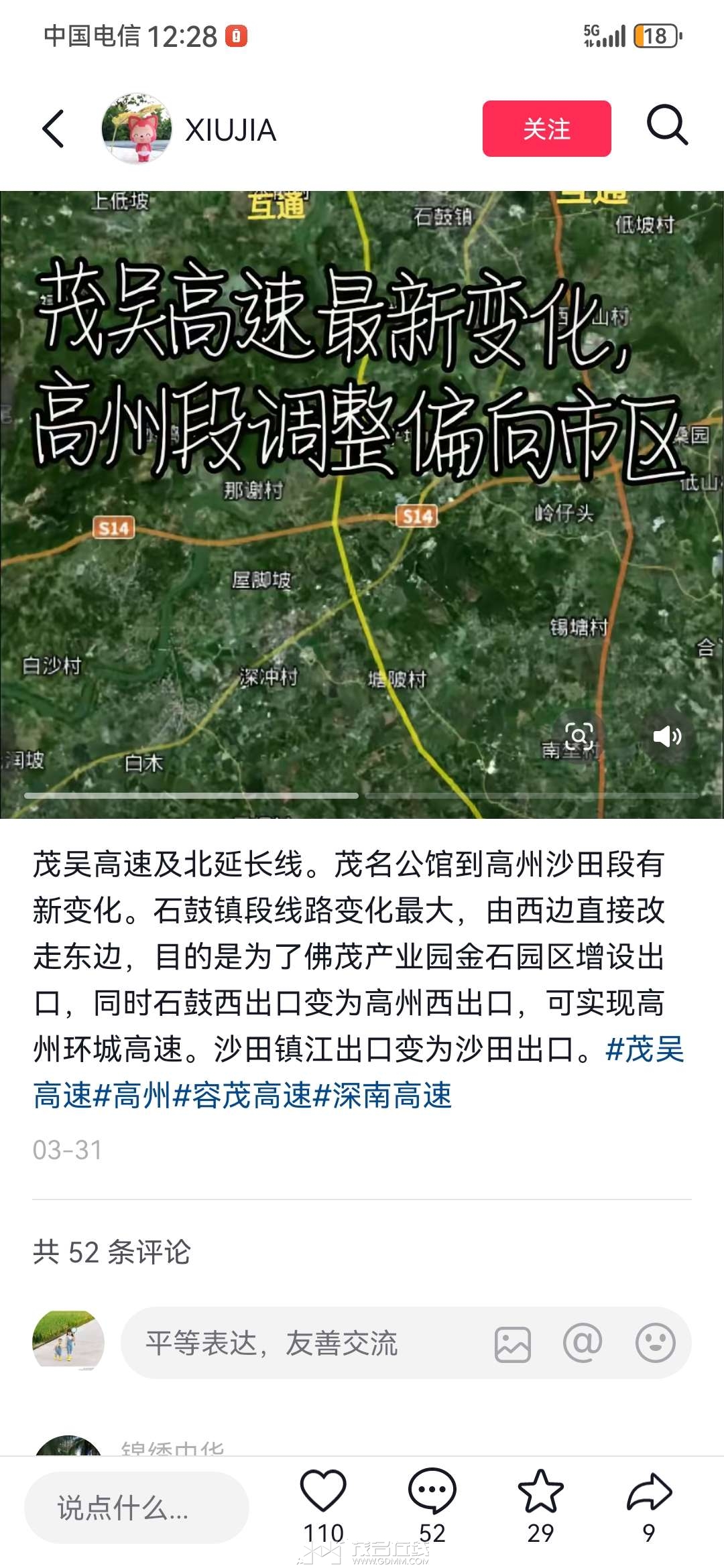Viewport: 724px width, 1568px height.
Task: Share this post with the arrow icon
Action: coord(648,1493)
